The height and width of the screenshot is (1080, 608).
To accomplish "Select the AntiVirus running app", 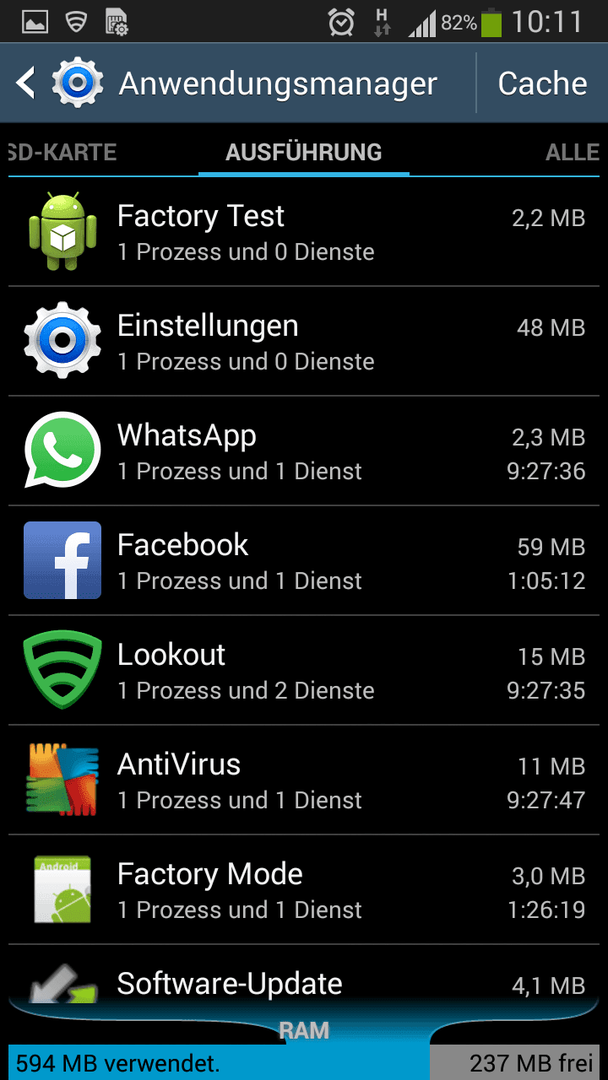I will pos(304,780).
